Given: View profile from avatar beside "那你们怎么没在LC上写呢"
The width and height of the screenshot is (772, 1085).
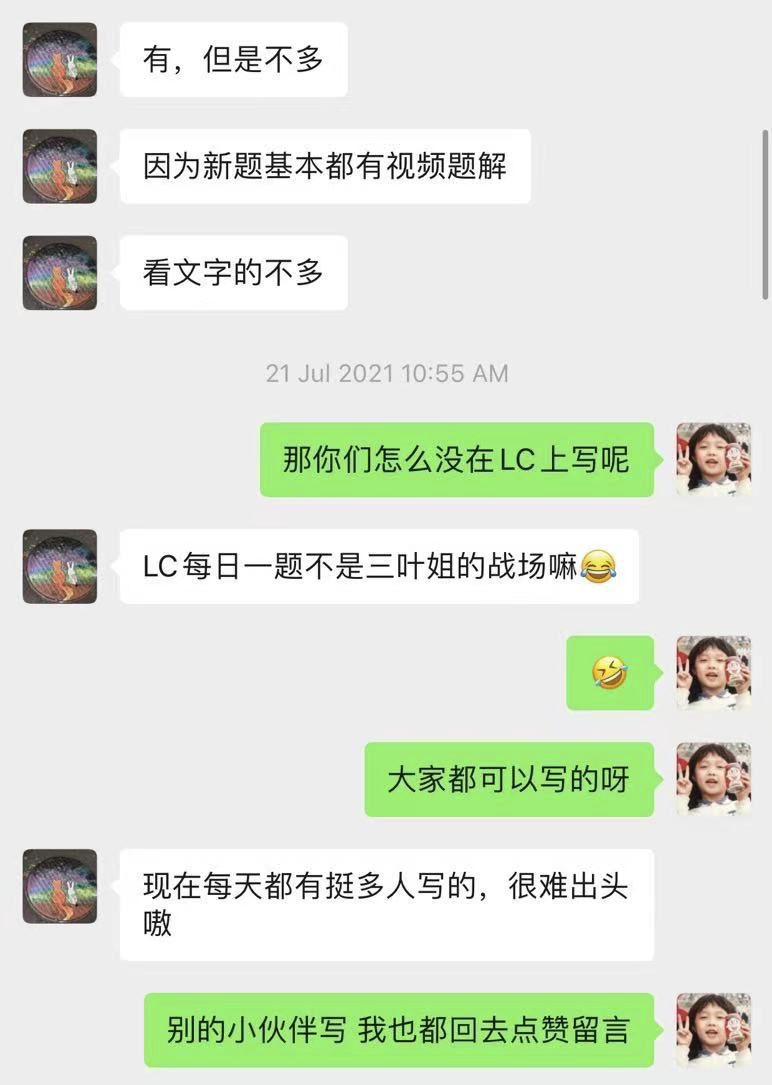Looking at the screenshot, I should pos(713,459).
